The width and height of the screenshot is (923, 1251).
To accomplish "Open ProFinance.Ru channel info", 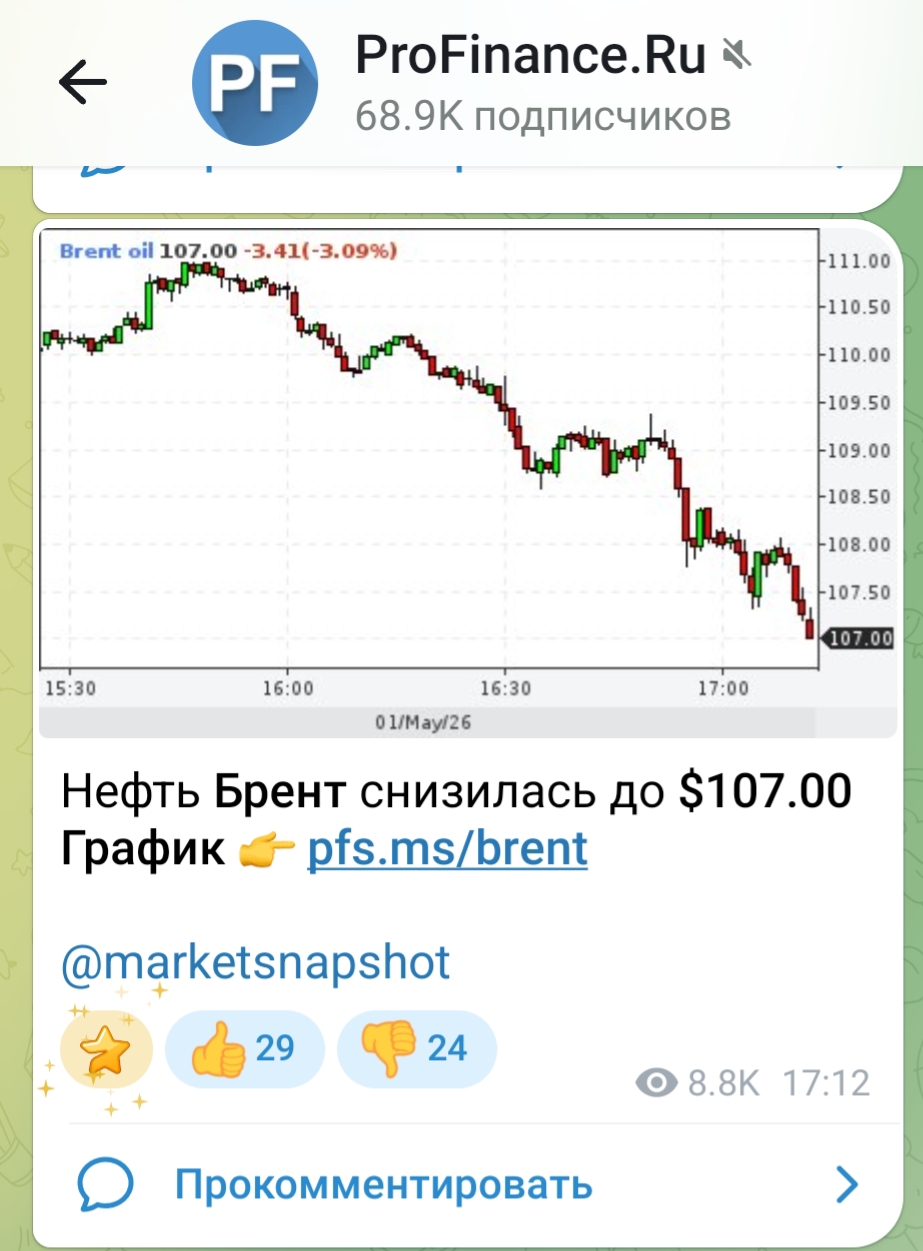I will [x=530, y=84].
